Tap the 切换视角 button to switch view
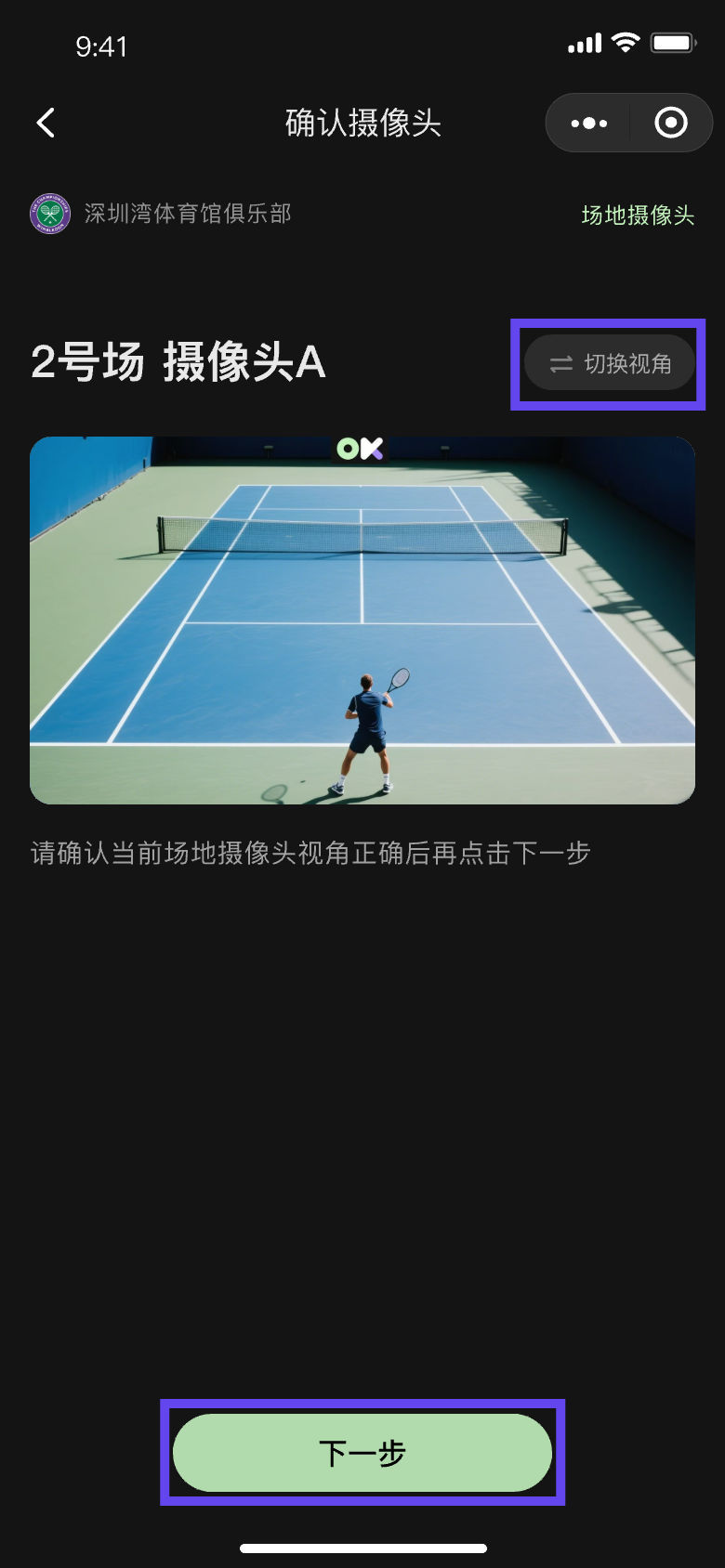The image size is (725, 1568). pos(610,363)
